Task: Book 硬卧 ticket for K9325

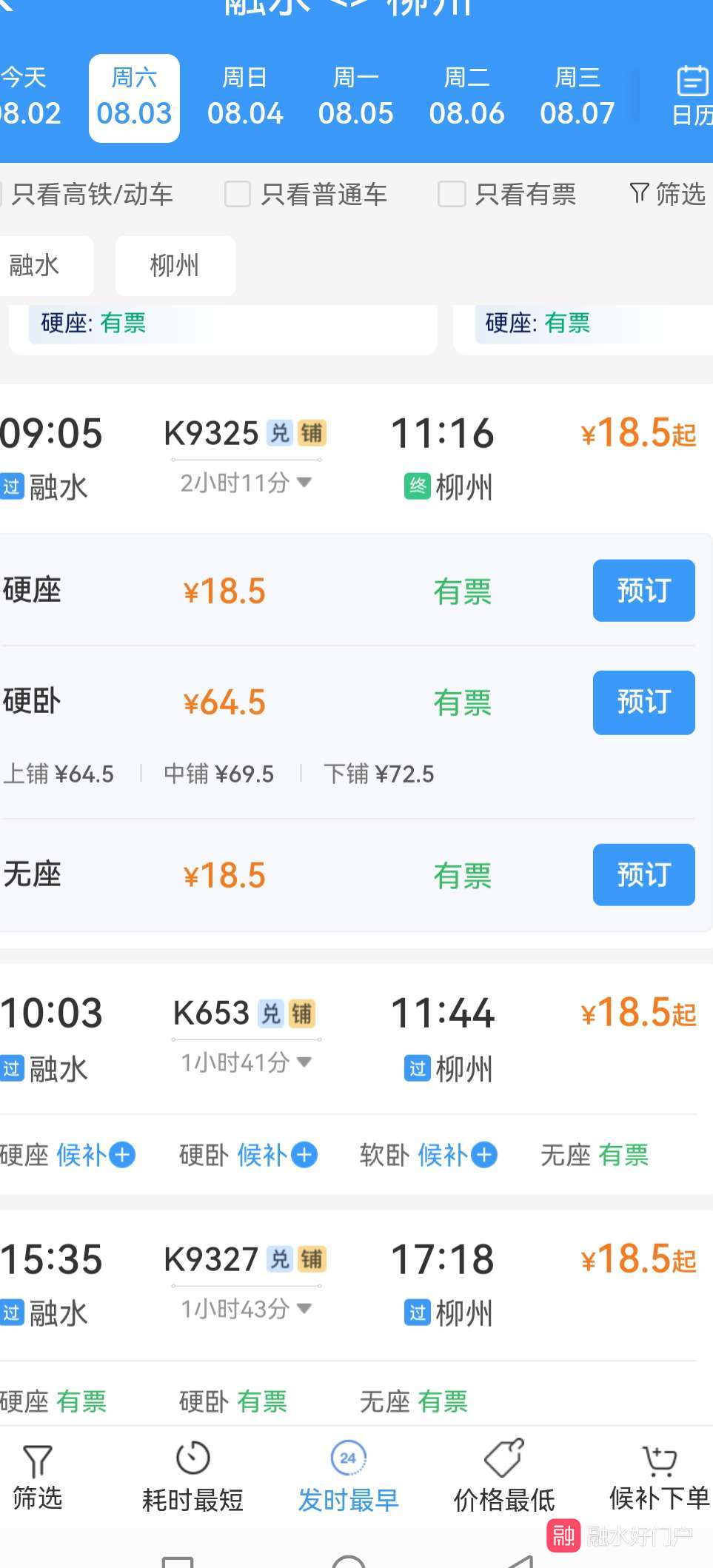Action: click(x=643, y=702)
